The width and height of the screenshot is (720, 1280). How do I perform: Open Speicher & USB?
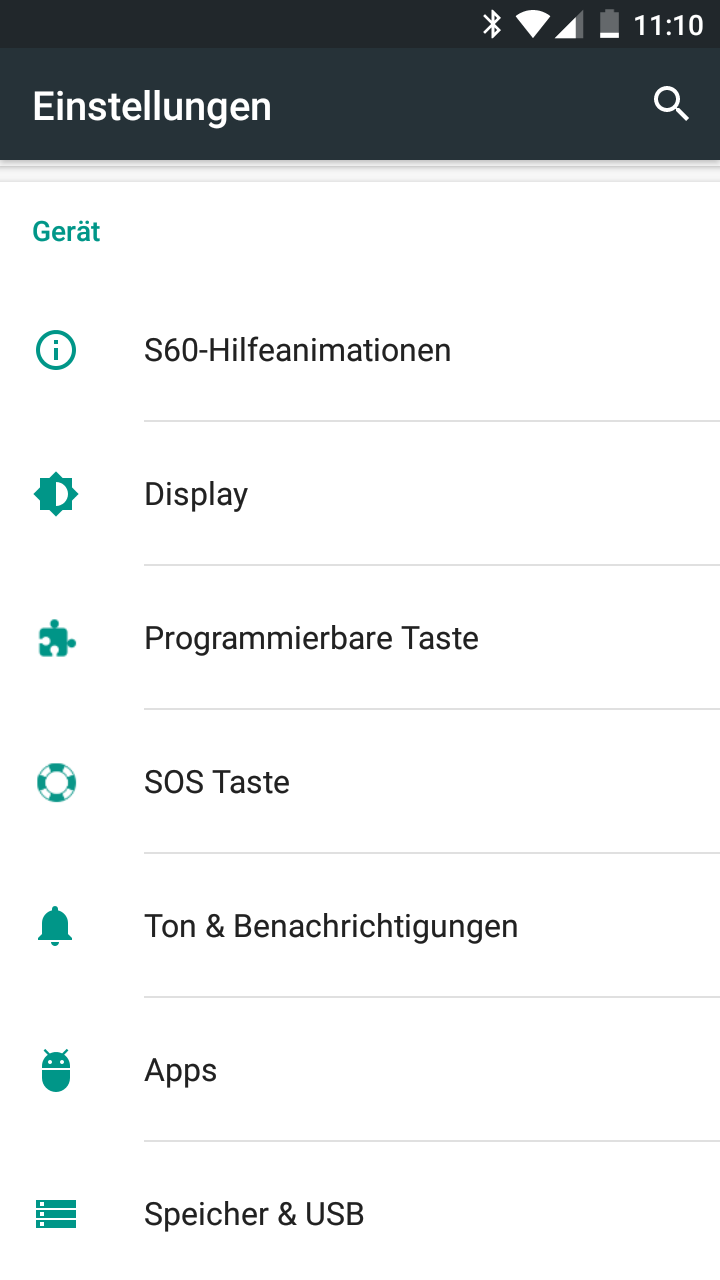click(254, 1214)
